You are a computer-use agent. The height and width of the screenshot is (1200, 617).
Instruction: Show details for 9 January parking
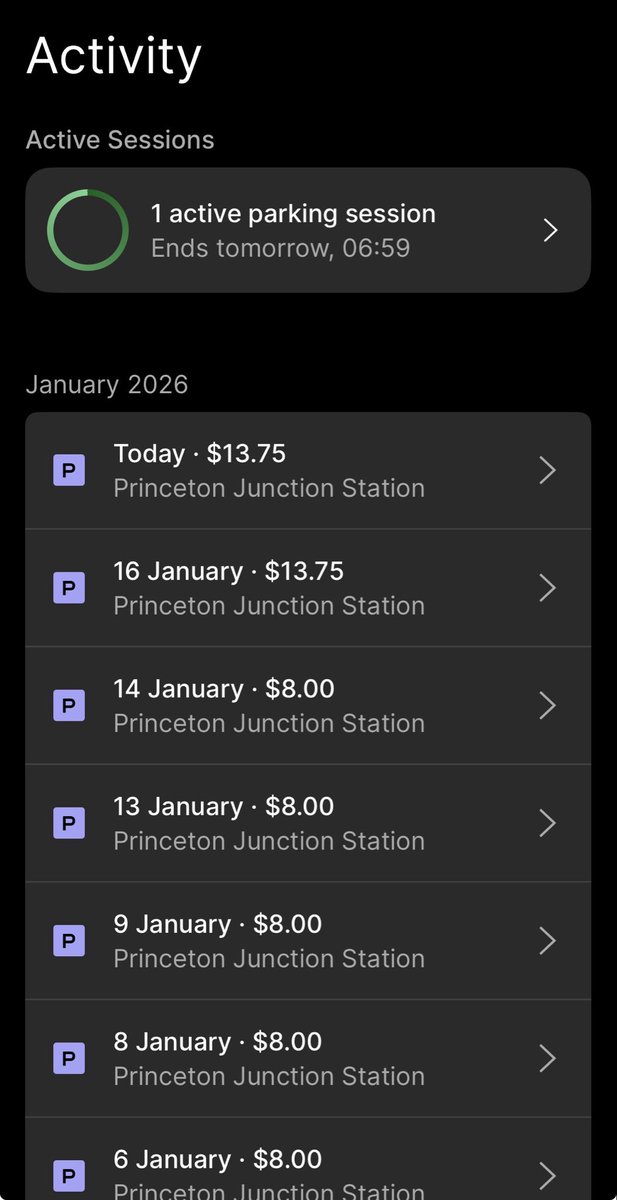[x=308, y=940]
